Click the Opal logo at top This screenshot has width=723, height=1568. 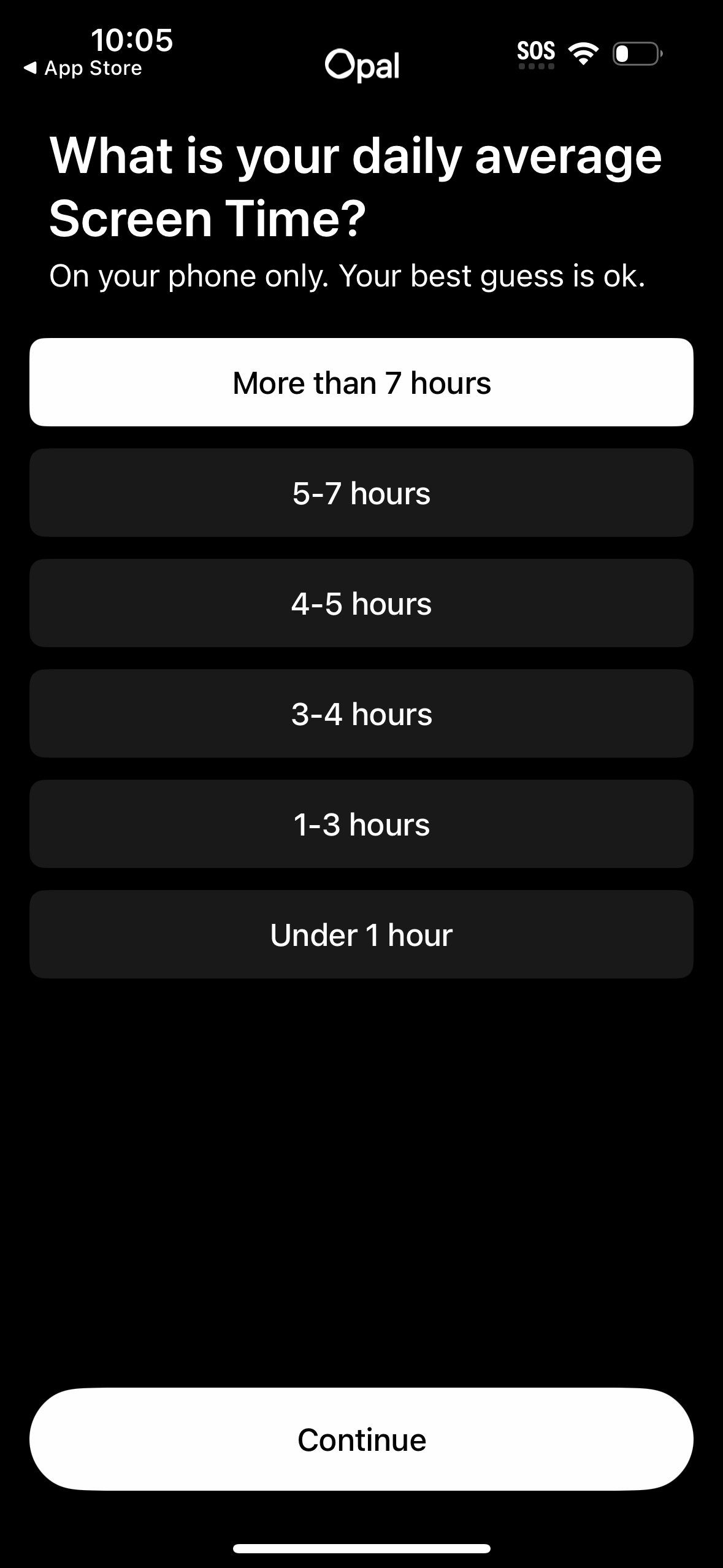361,64
